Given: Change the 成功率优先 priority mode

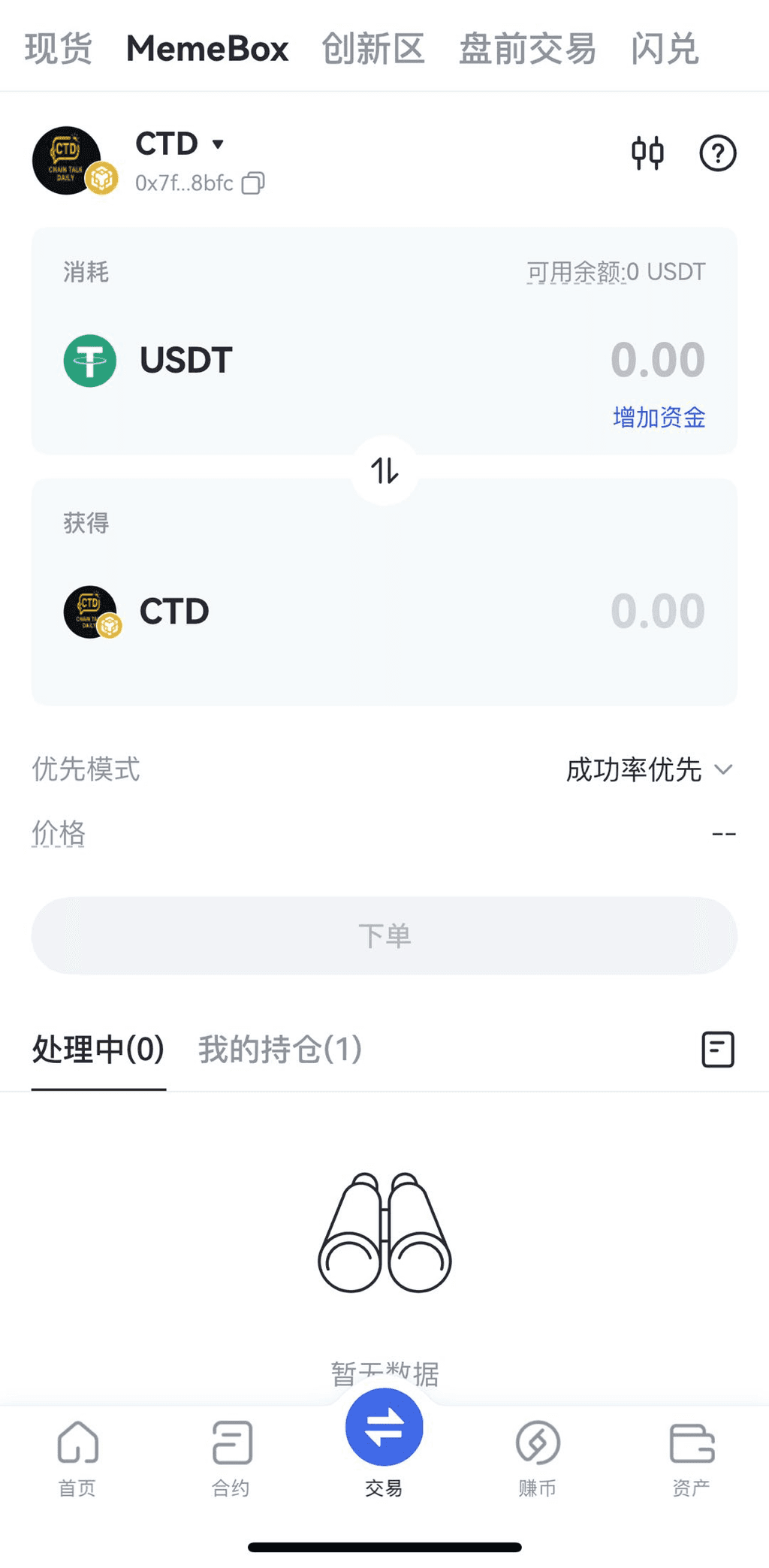Looking at the screenshot, I should pyautogui.click(x=649, y=769).
